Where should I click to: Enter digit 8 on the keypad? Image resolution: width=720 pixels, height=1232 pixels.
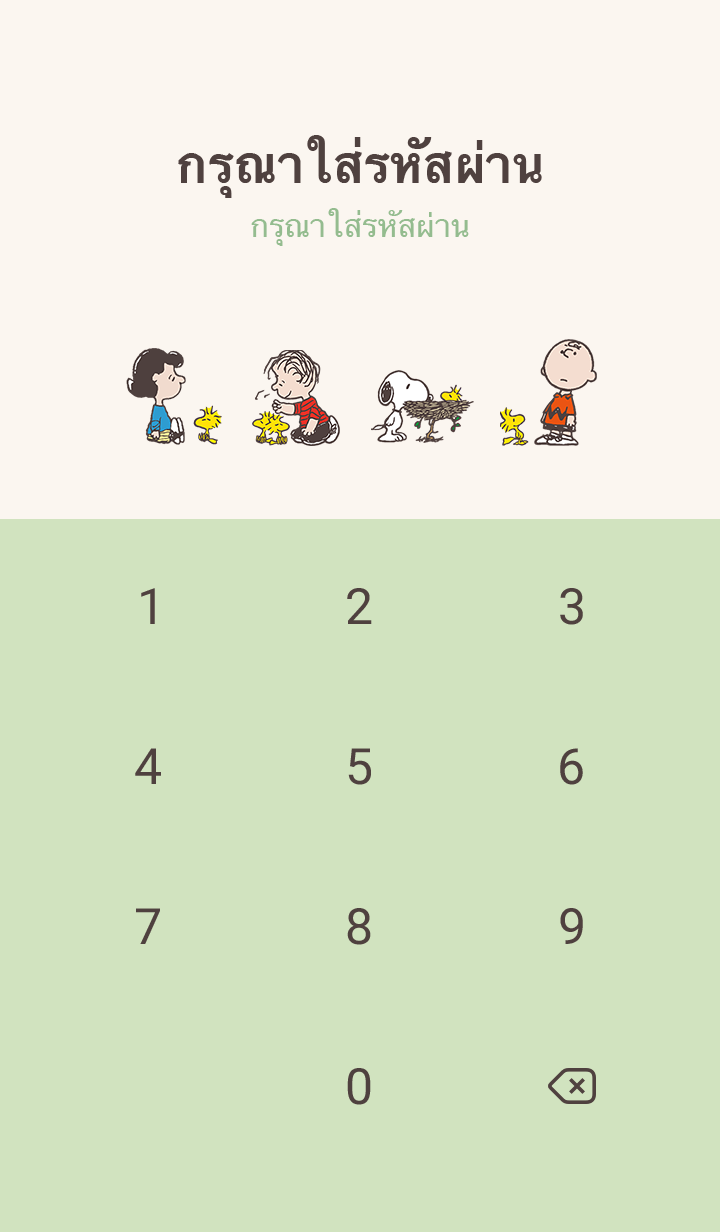(359, 927)
